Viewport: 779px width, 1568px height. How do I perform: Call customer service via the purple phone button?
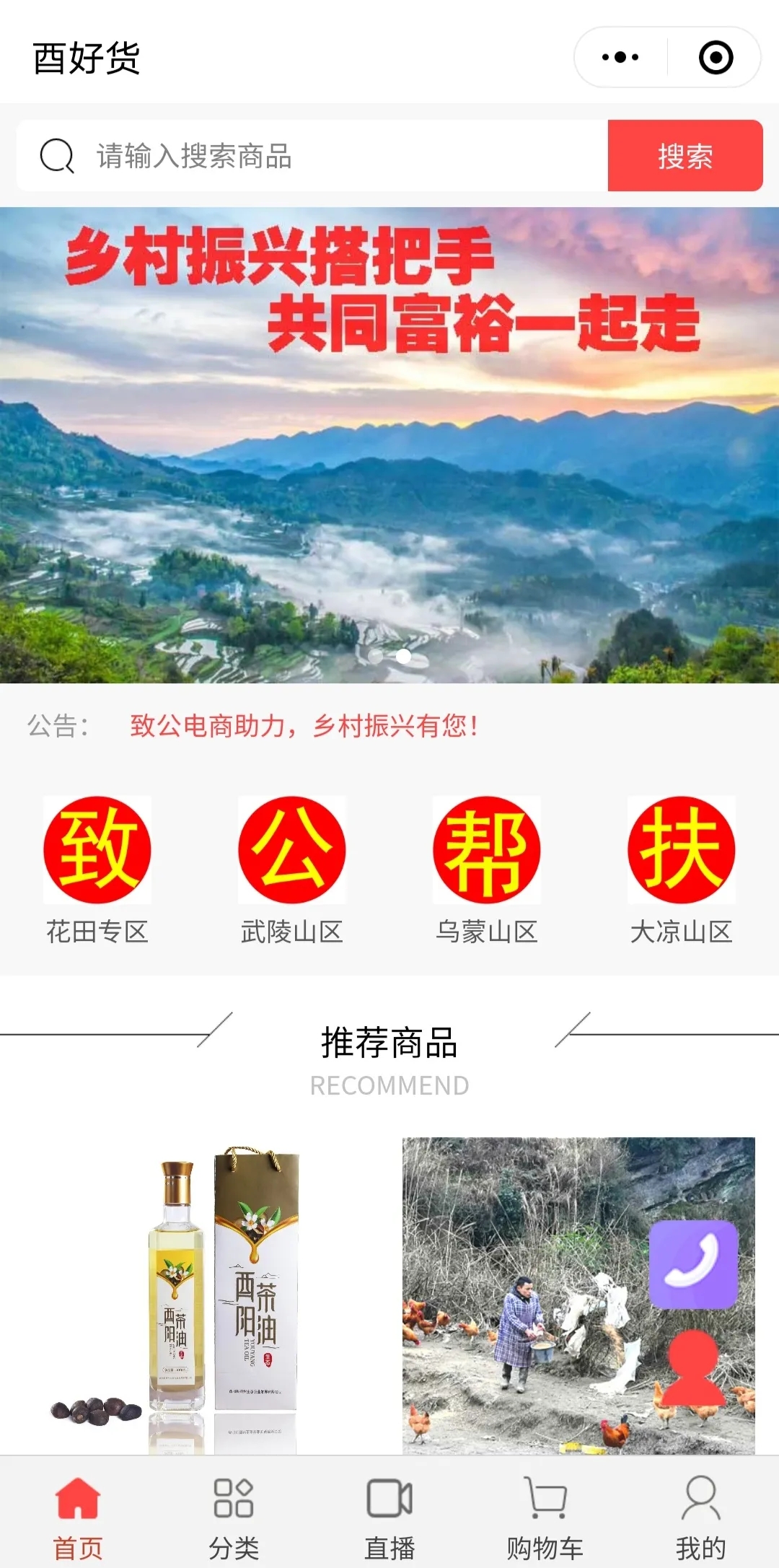[x=693, y=1264]
